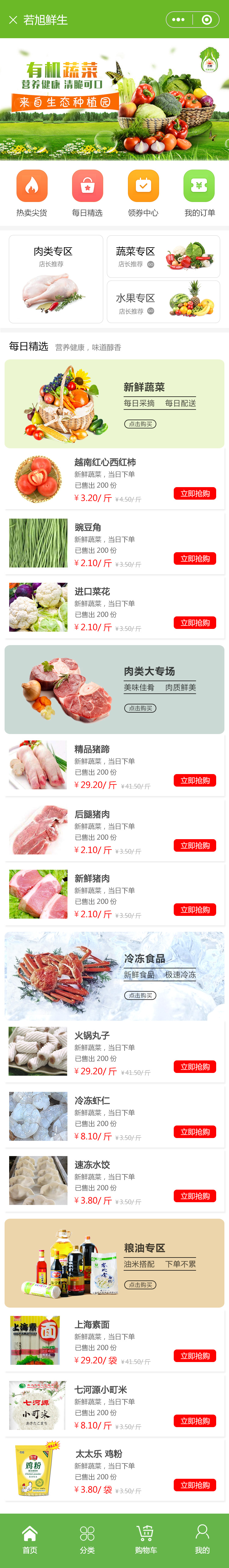Close the 若旭鲜生 mini program

click(13, 20)
